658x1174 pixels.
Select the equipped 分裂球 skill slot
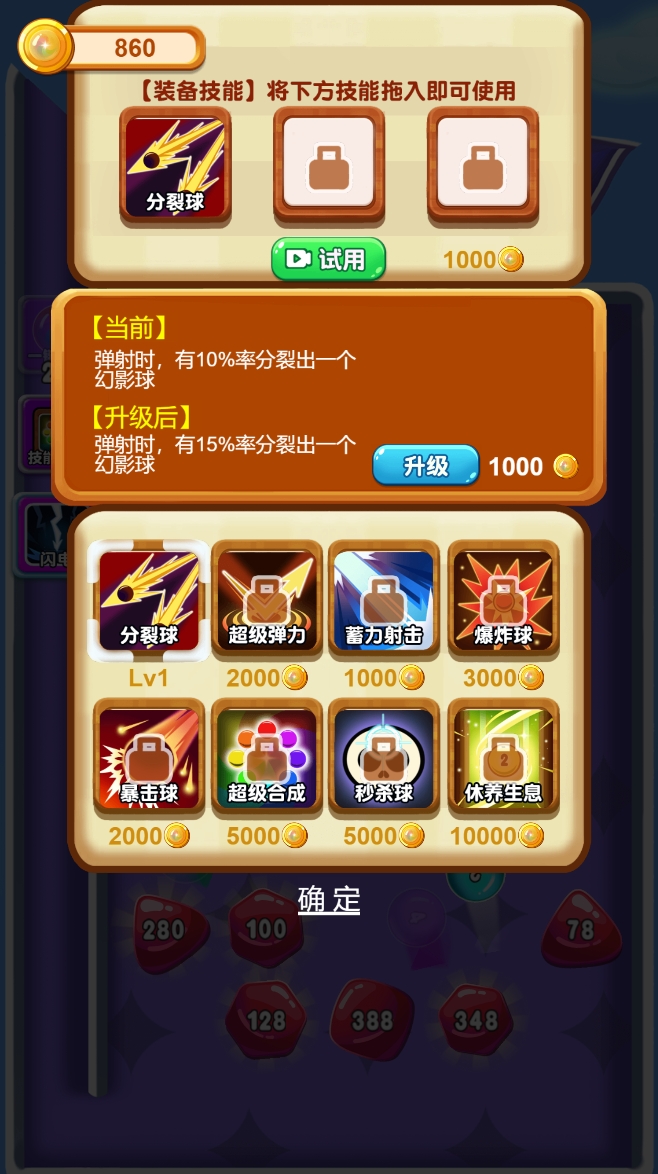(x=175, y=166)
